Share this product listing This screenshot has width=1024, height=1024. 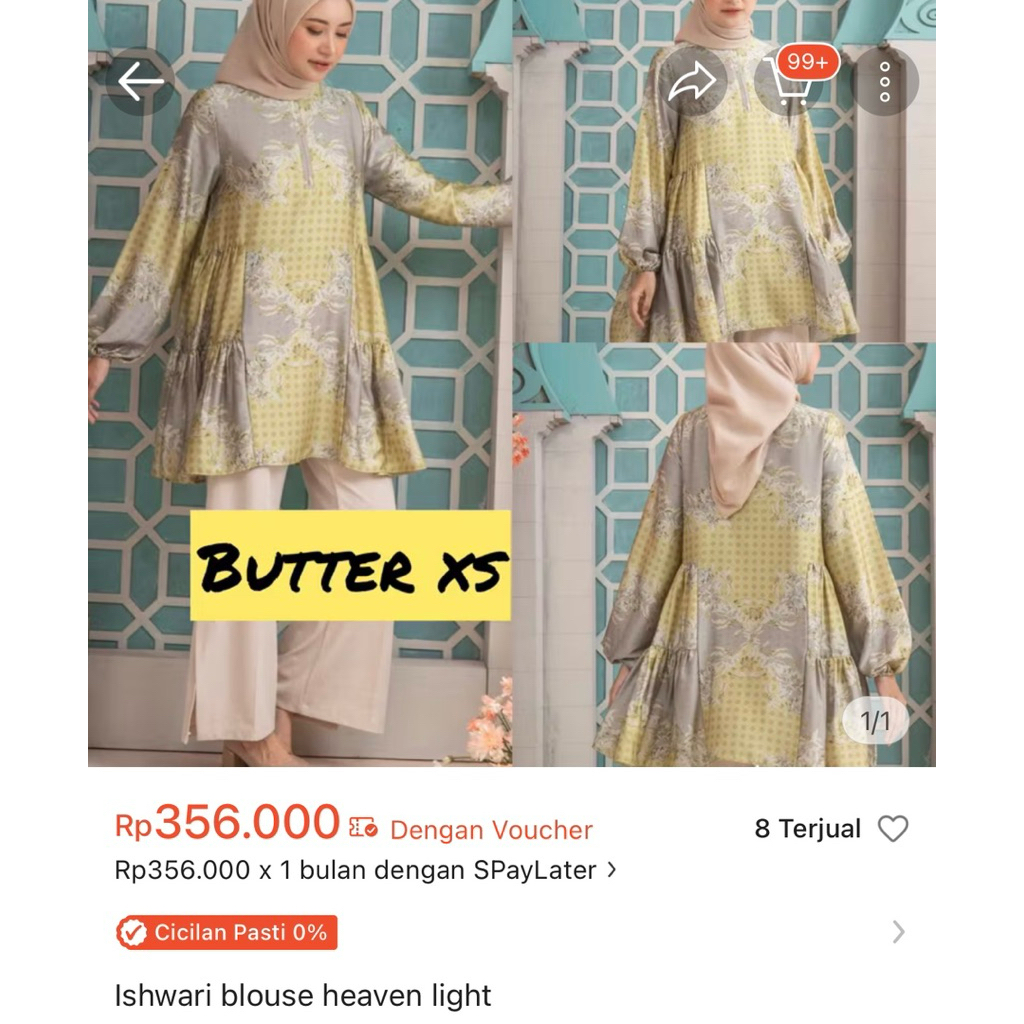tap(692, 82)
